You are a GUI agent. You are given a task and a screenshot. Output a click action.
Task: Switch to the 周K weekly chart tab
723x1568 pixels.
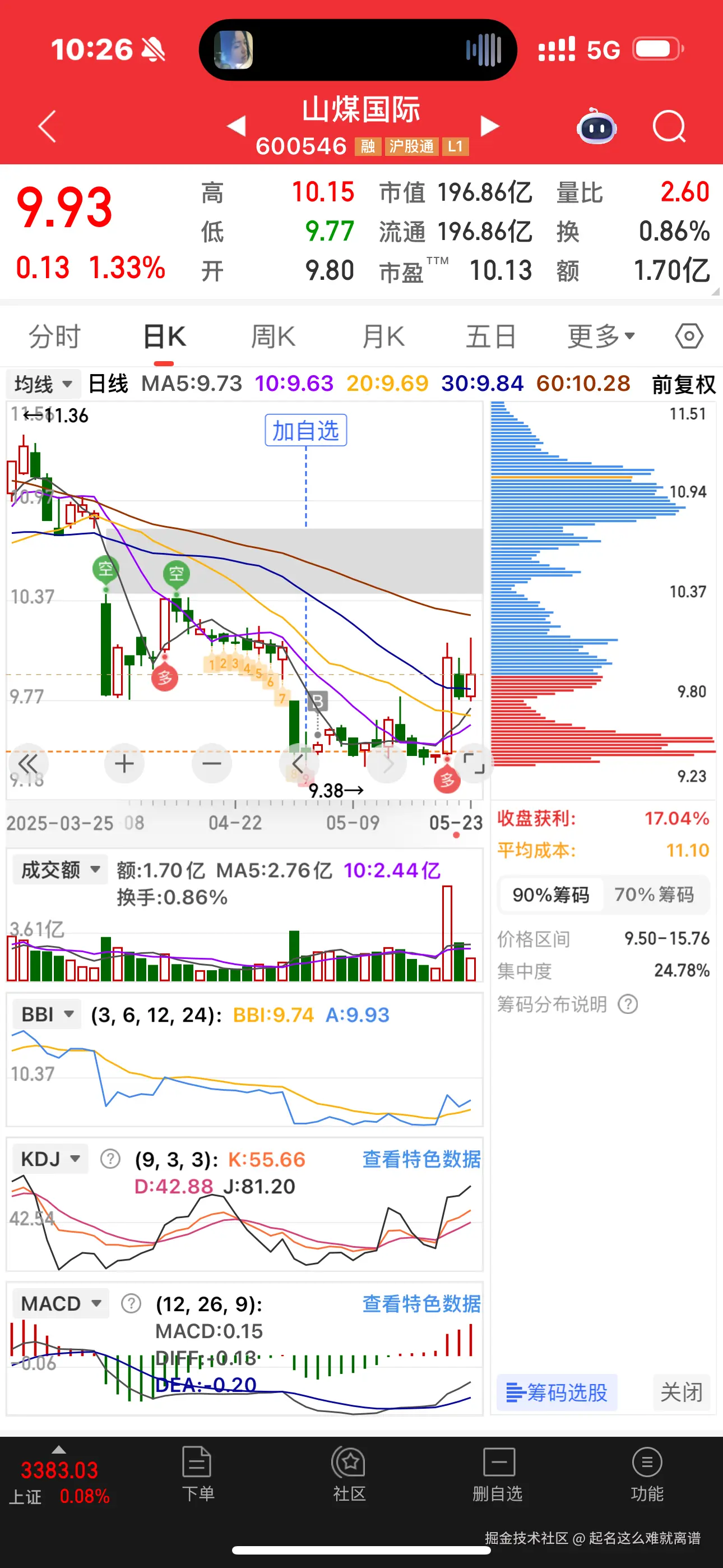click(x=272, y=336)
